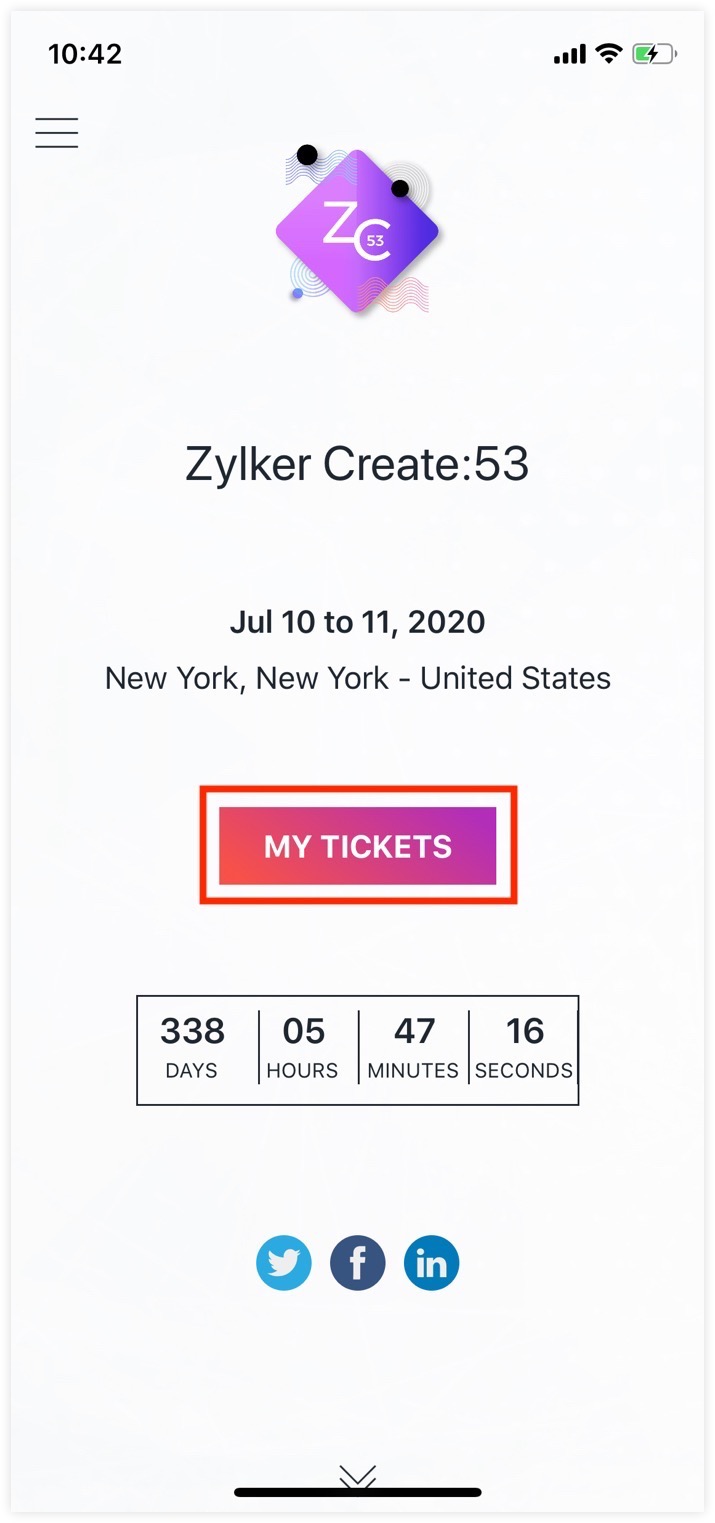The height and width of the screenshot is (1523, 715).
Task: Visit the Facebook page icon
Action: pyautogui.click(x=358, y=1263)
